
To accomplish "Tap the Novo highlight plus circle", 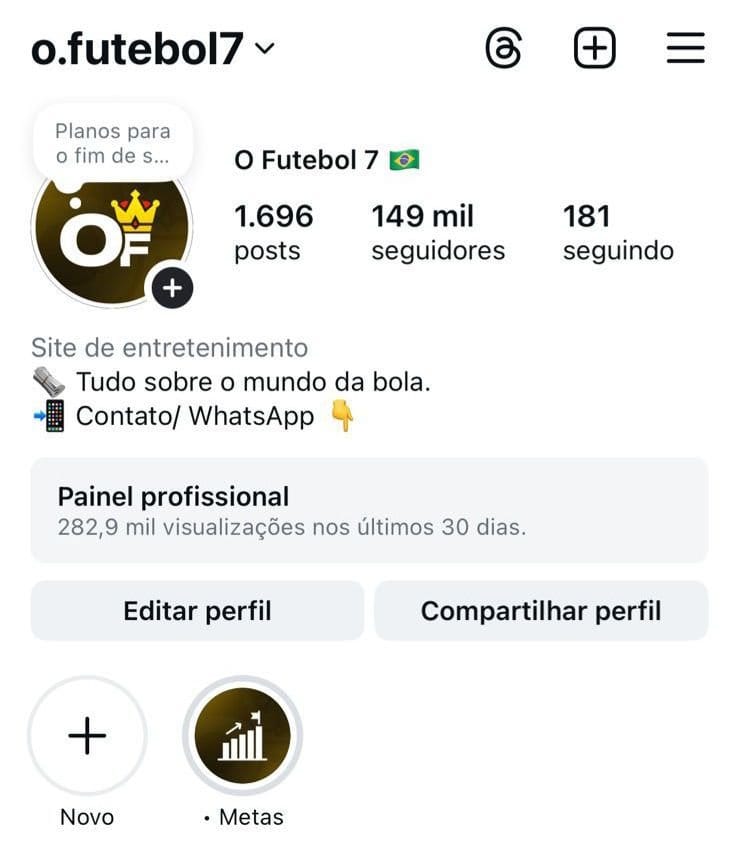I will tap(87, 735).
